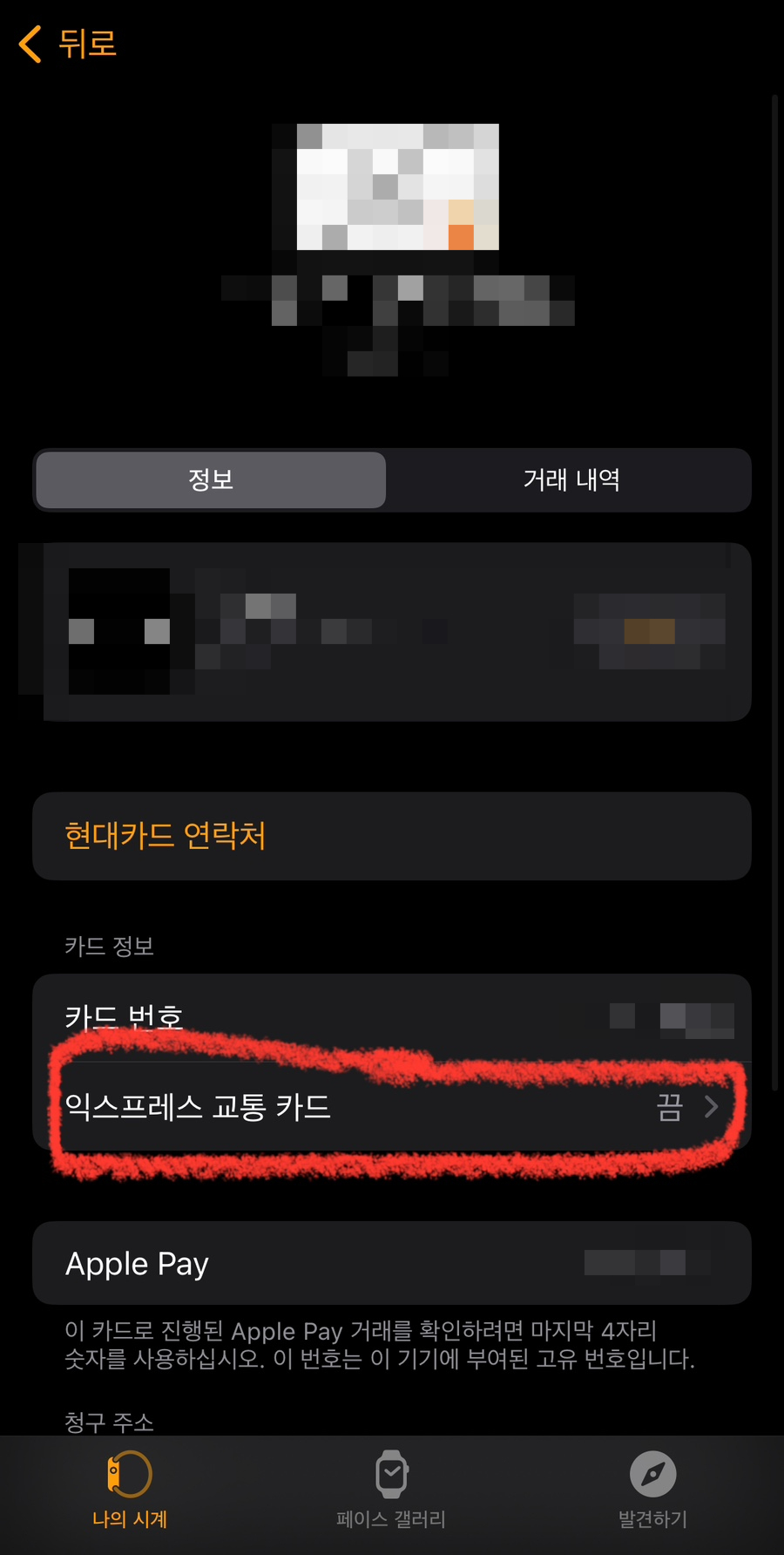Open 현대카드 연락처

392,836
